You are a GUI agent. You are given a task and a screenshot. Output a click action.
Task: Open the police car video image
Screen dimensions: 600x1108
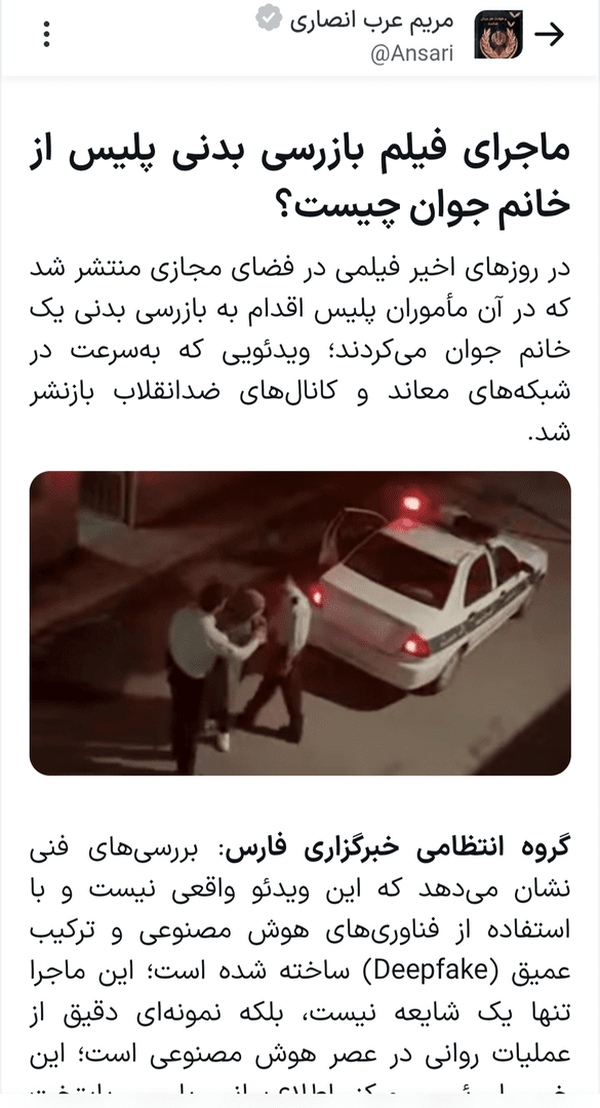coord(300,624)
